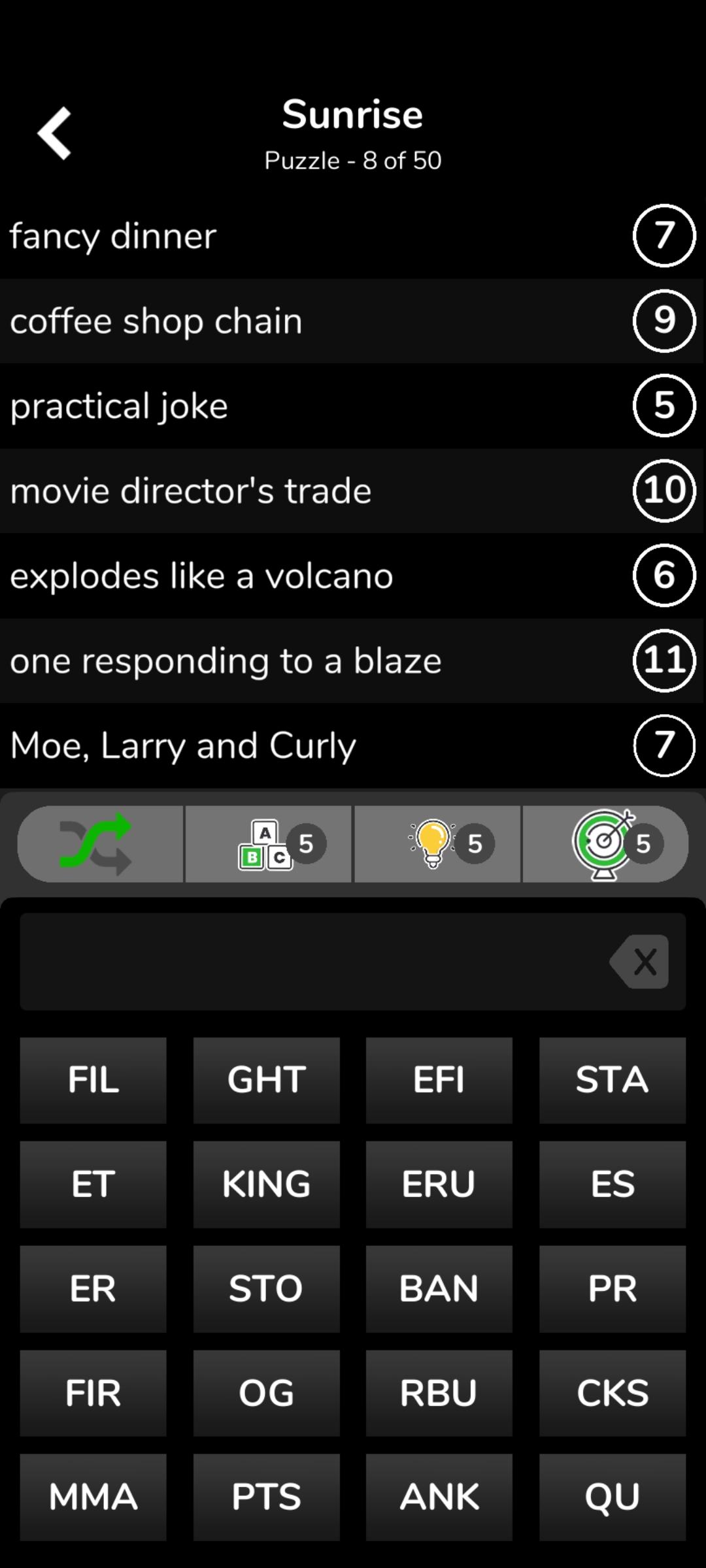The width and height of the screenshot is (706, 1568).
Task: Tap the FIL letter tile
Action: 93,1080
